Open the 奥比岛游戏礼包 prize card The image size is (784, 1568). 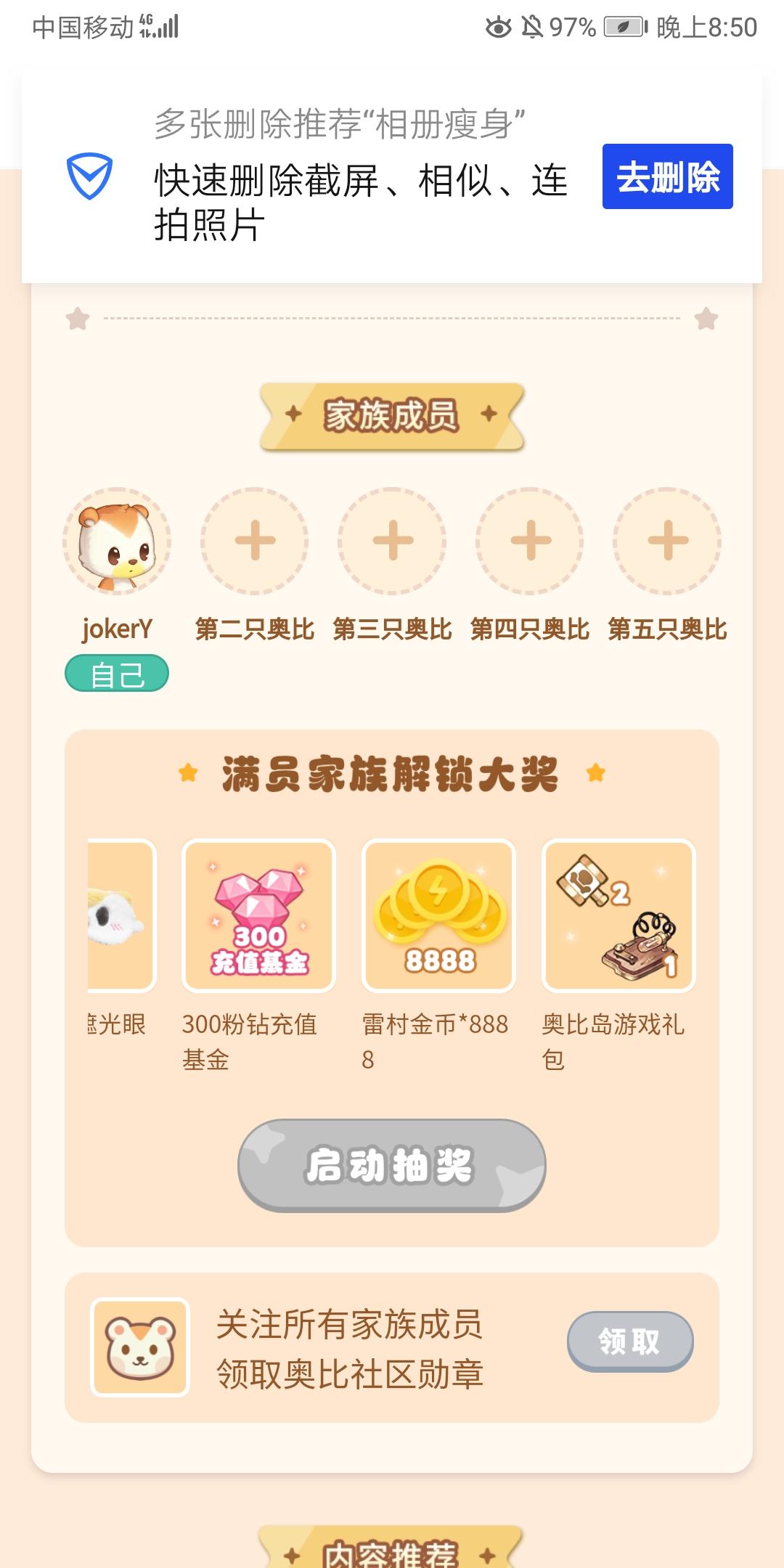(x=617, y=916)
